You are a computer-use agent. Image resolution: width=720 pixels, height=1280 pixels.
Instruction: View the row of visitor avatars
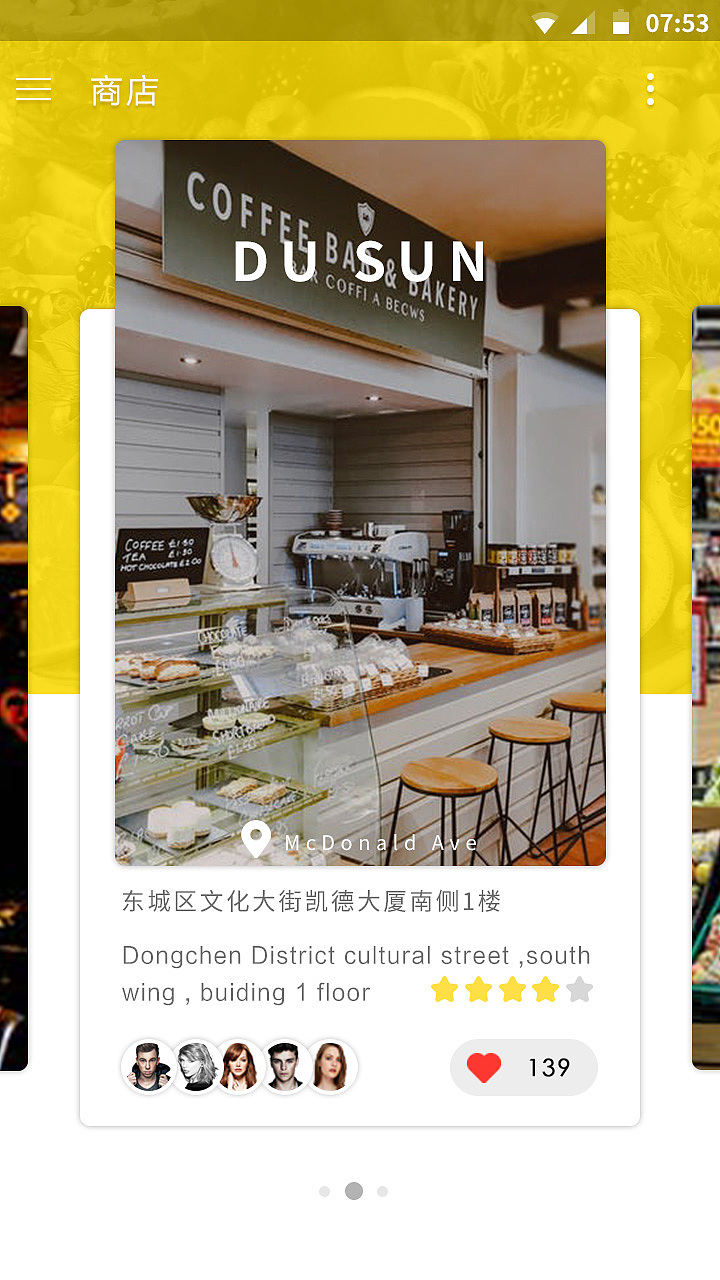pyautogui.click(x=240, y=1067)
